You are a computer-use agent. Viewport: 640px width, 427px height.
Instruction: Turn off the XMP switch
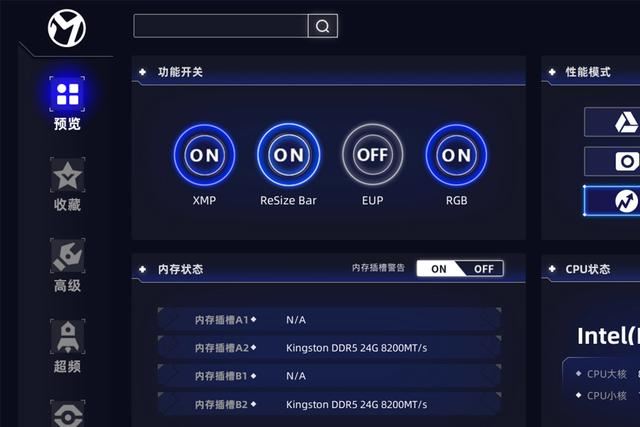tap(204, 155)
